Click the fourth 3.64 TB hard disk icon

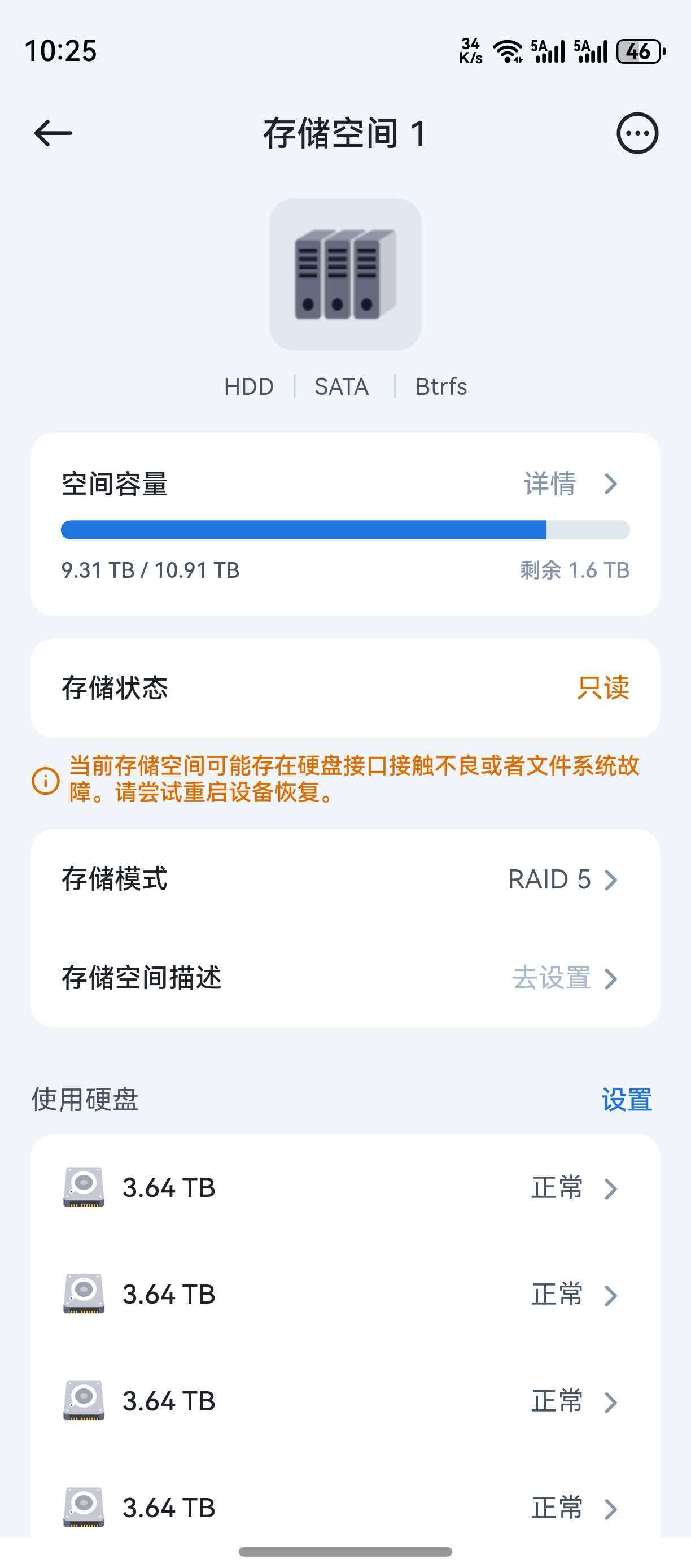pyautogui.click(x=84, y=1508)
